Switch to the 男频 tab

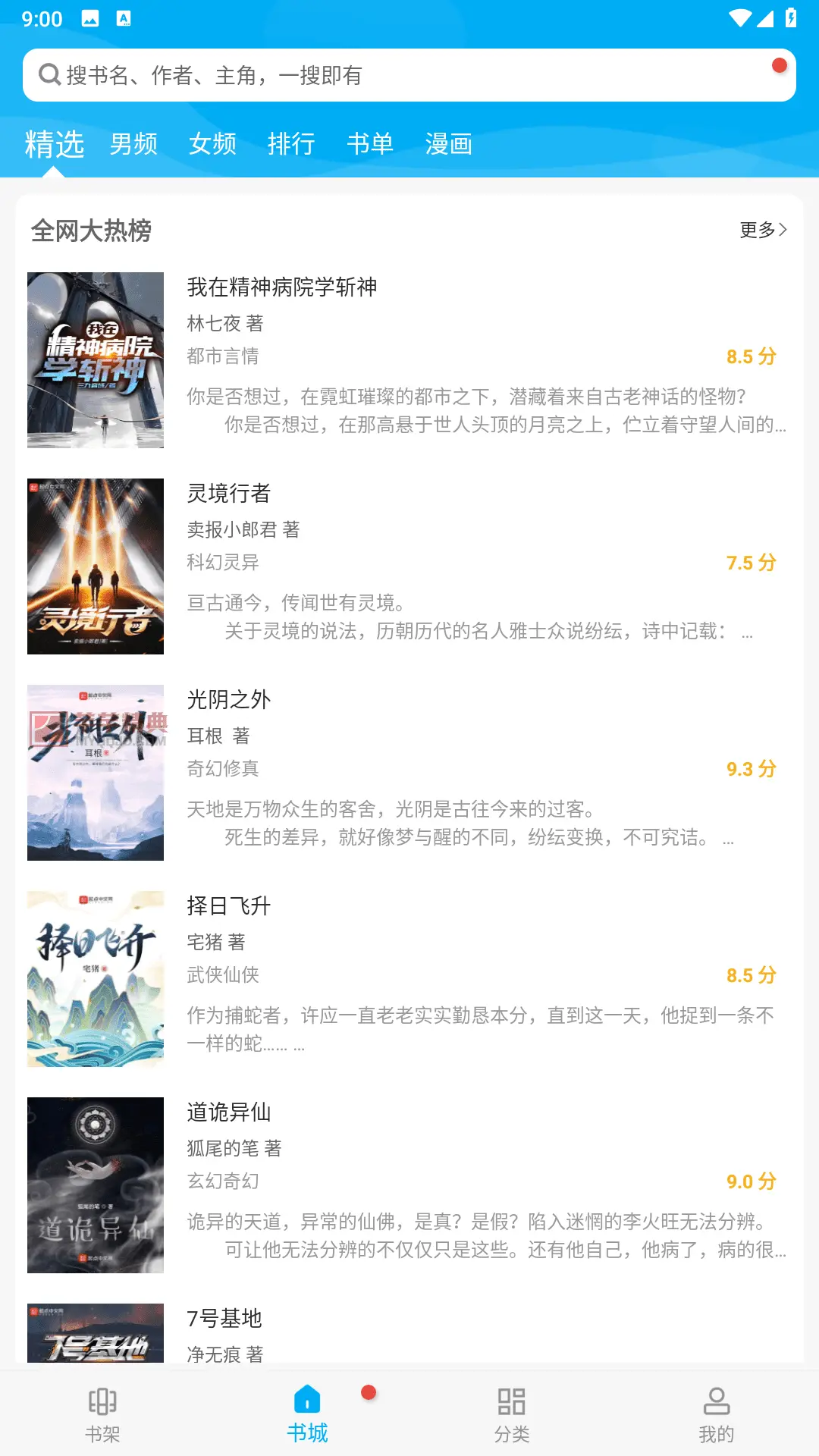(x=133, y=143)
